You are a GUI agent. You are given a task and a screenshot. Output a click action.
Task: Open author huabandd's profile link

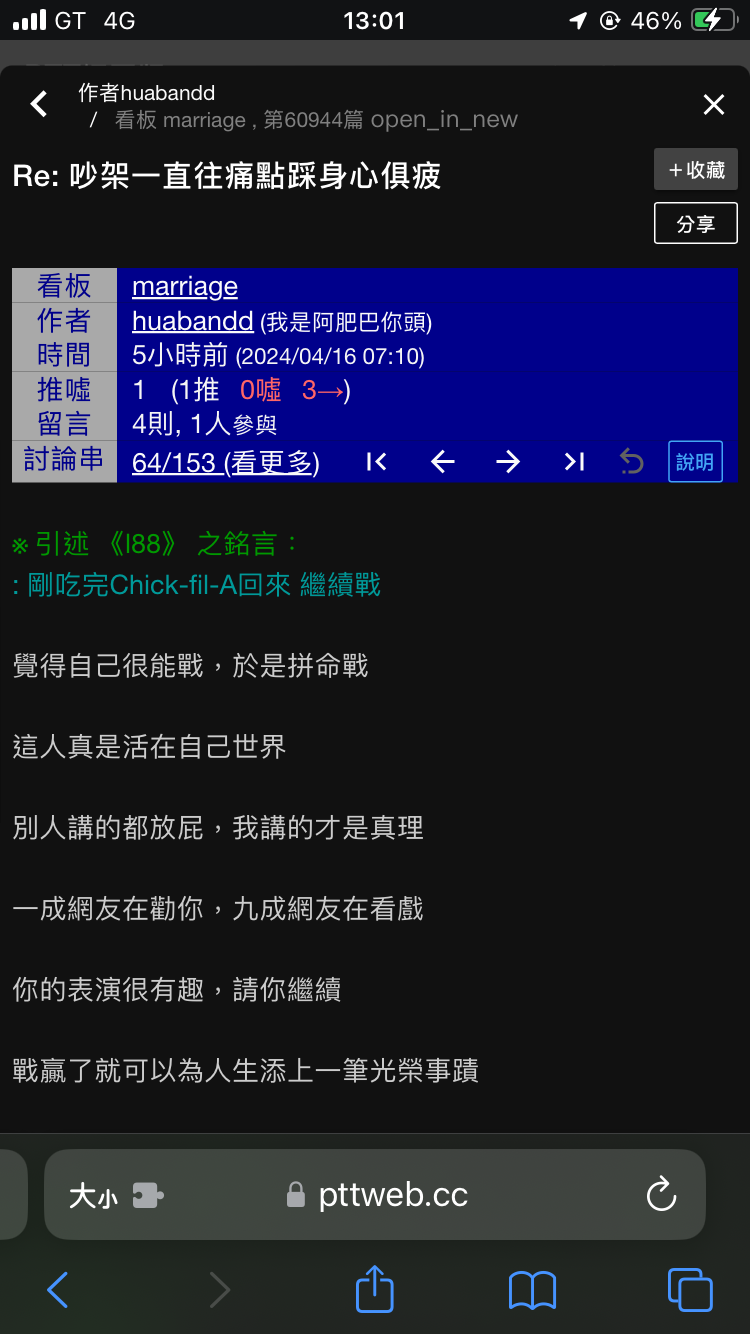pos(192,321)
